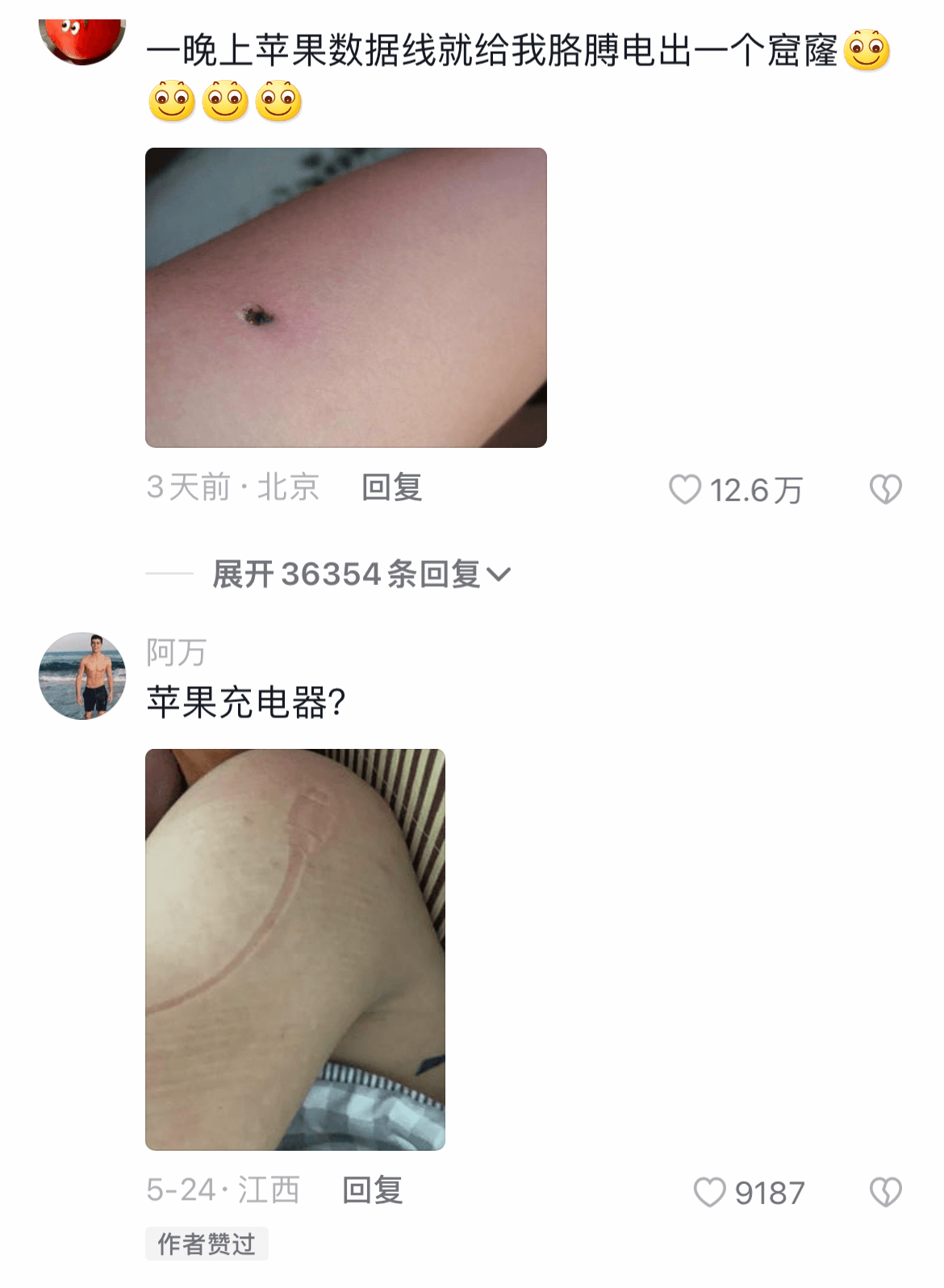Select the 作者赞过 label tag
This screenshot has height=1288, width=944.
click(x=205, y=1245)
